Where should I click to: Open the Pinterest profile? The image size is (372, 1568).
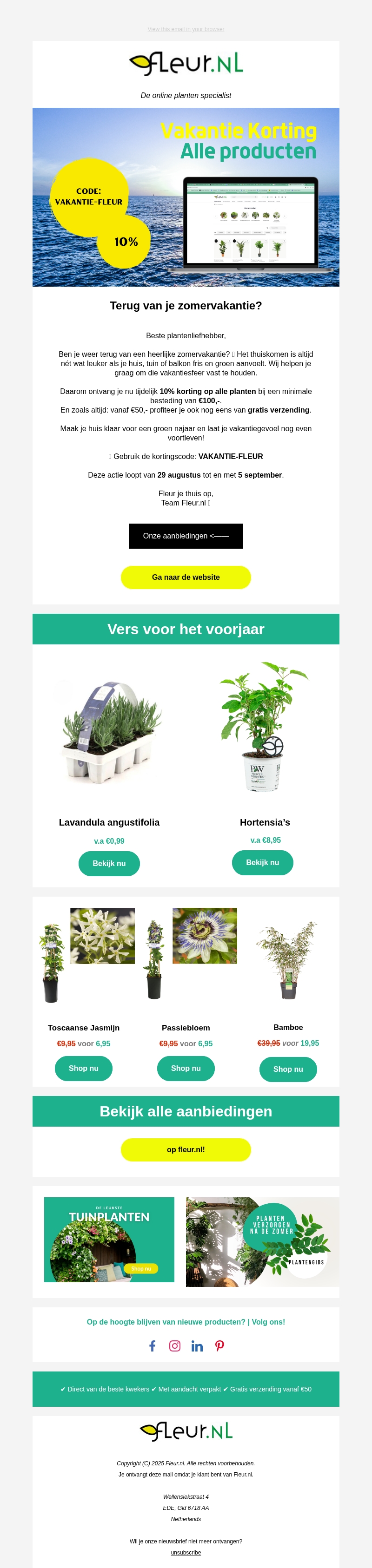(x=219, y=1346)
